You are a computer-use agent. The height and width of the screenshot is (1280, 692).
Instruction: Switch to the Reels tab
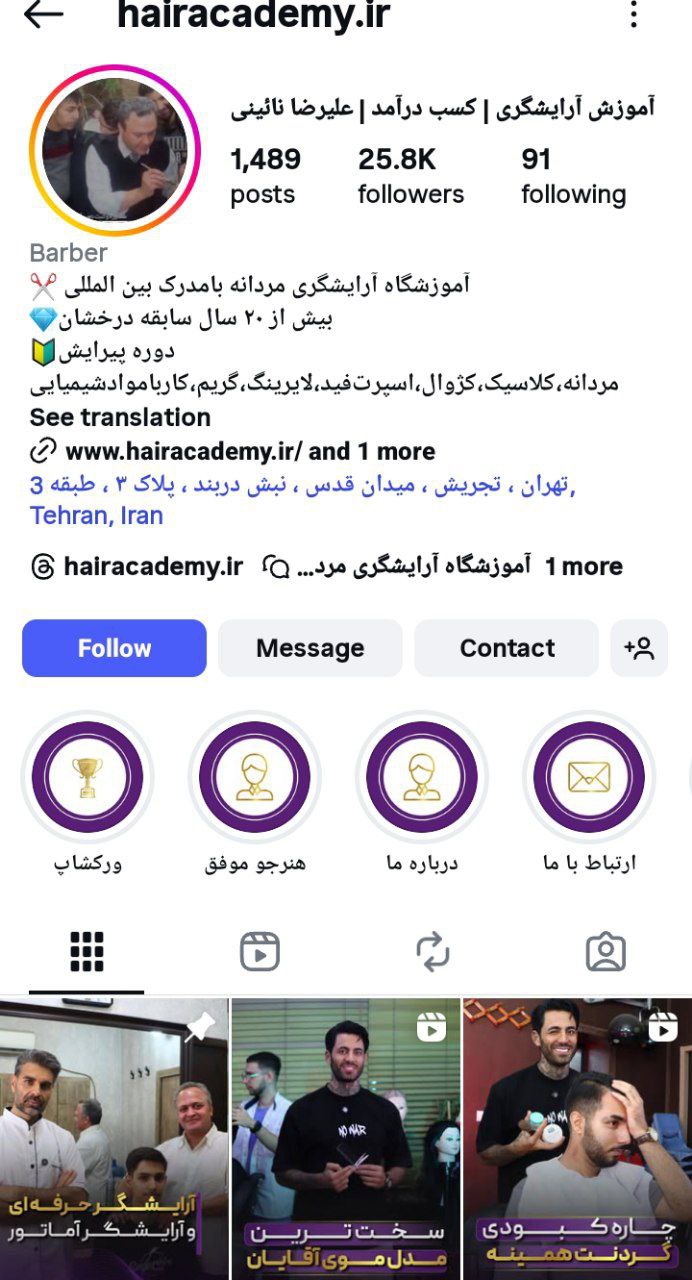[260, 952]
